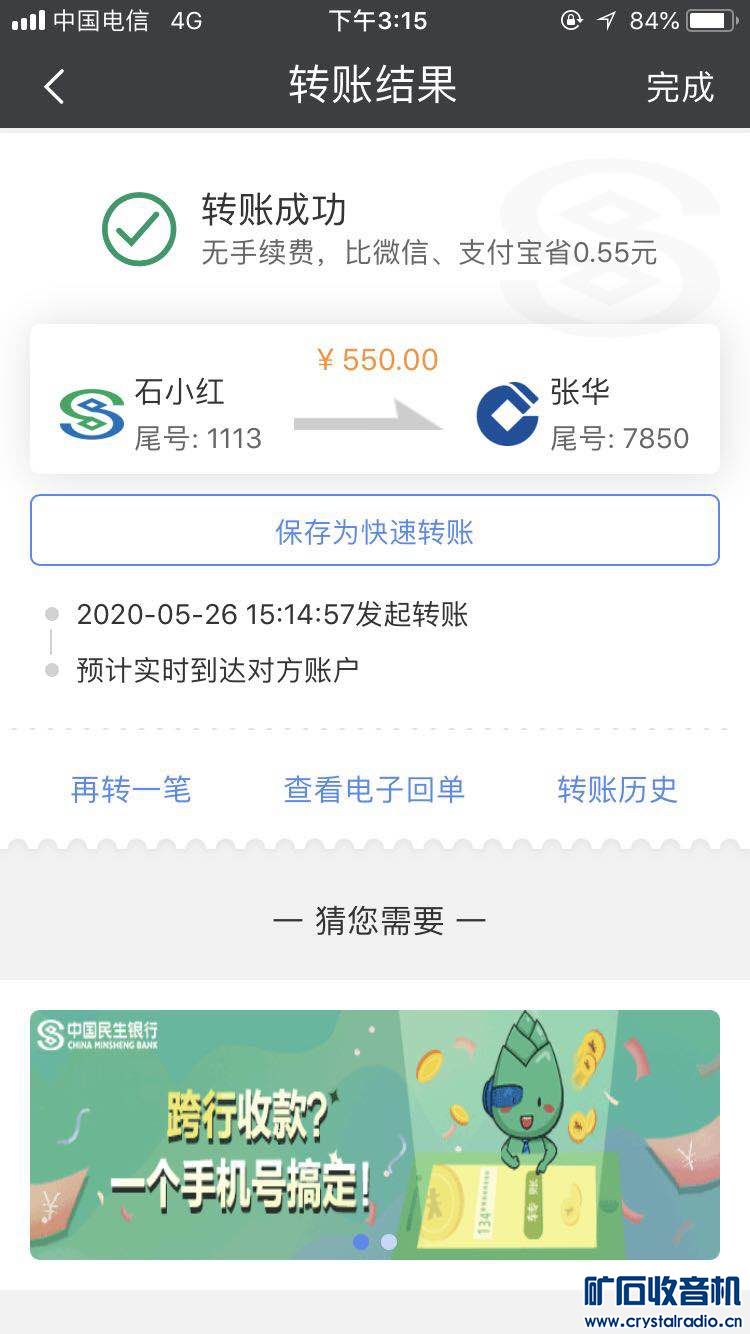Make another transfer via 再转一笔
This screenshot has width=750, height=1334.
pos(131,790)
